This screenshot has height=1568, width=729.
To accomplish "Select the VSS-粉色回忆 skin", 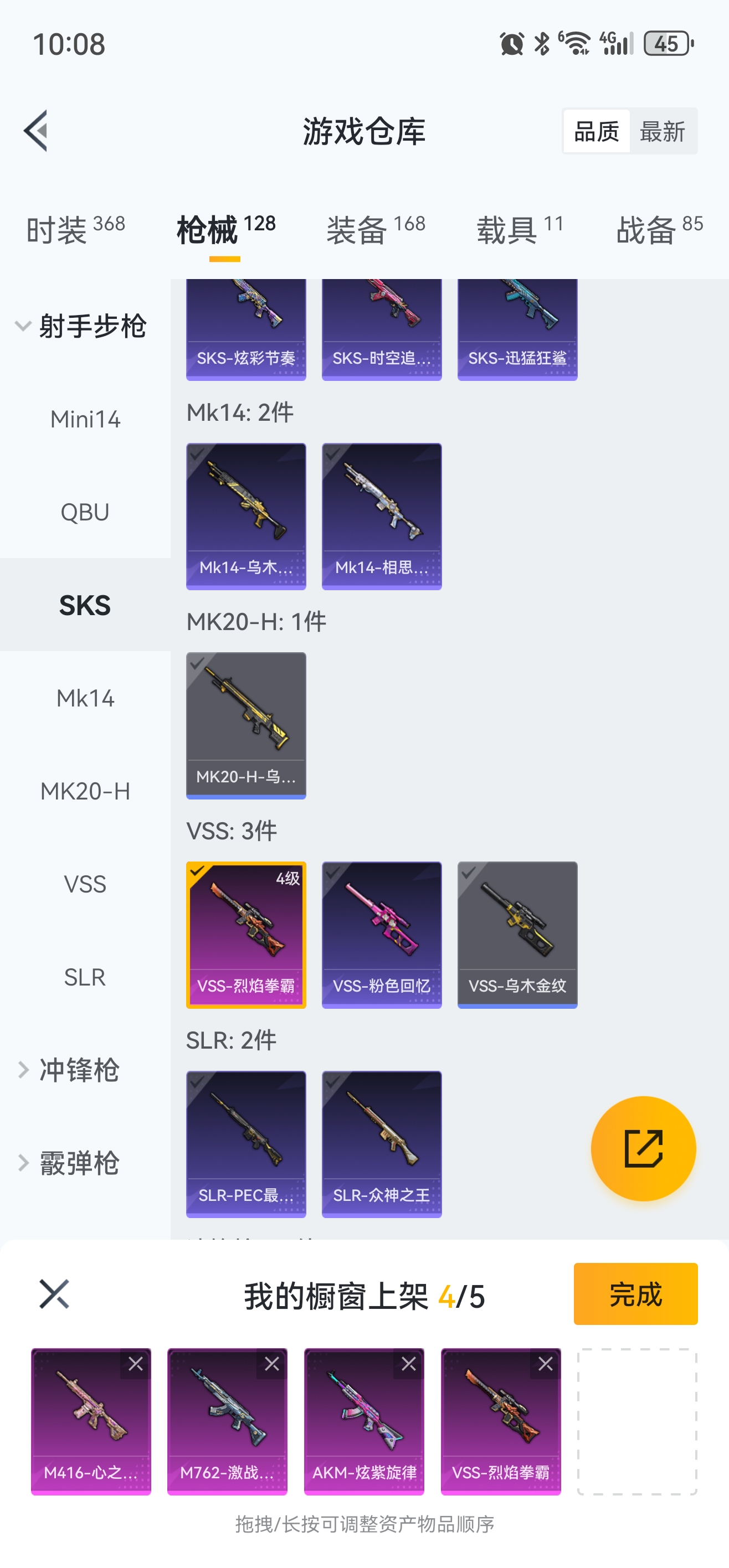I will [x=382, y=935].
